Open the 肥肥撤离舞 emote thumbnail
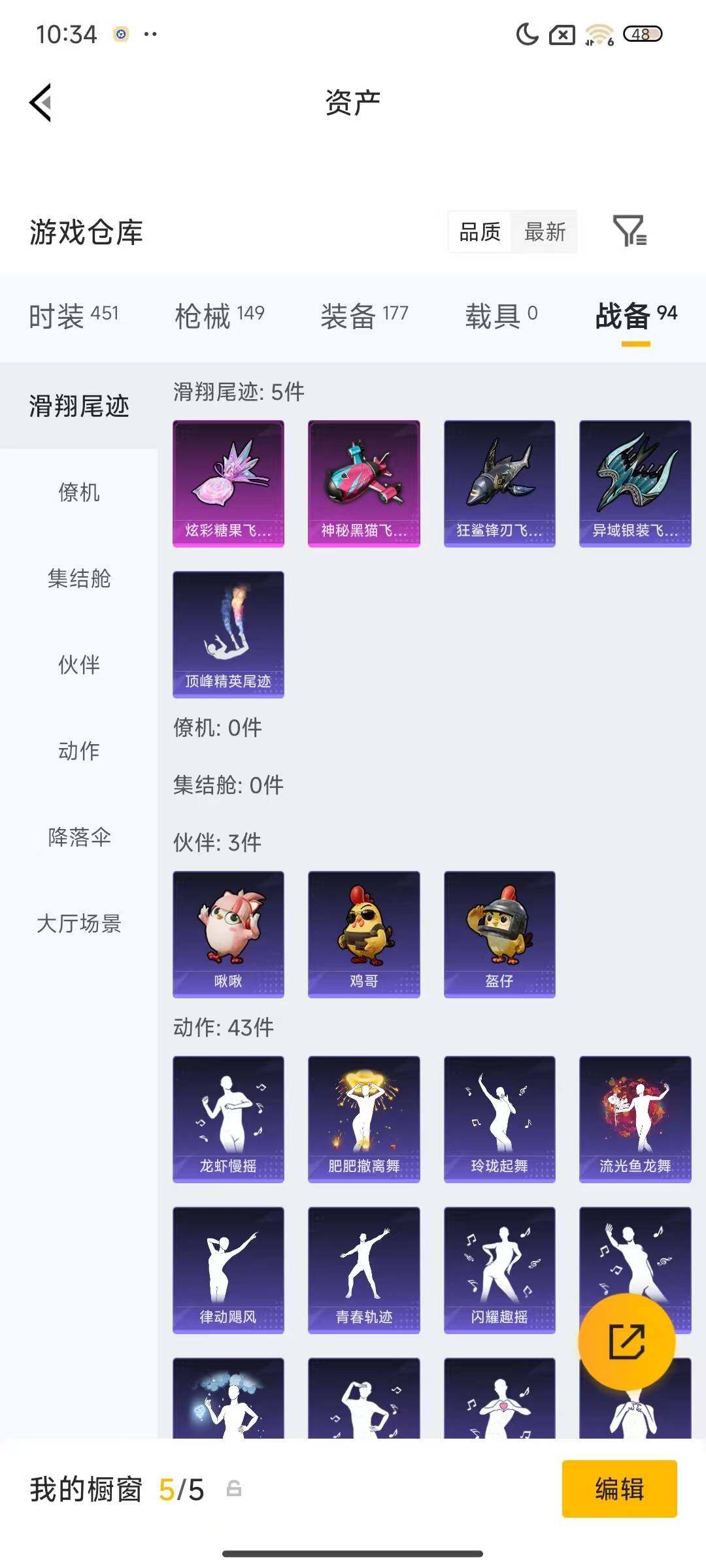 (363, 1119)
